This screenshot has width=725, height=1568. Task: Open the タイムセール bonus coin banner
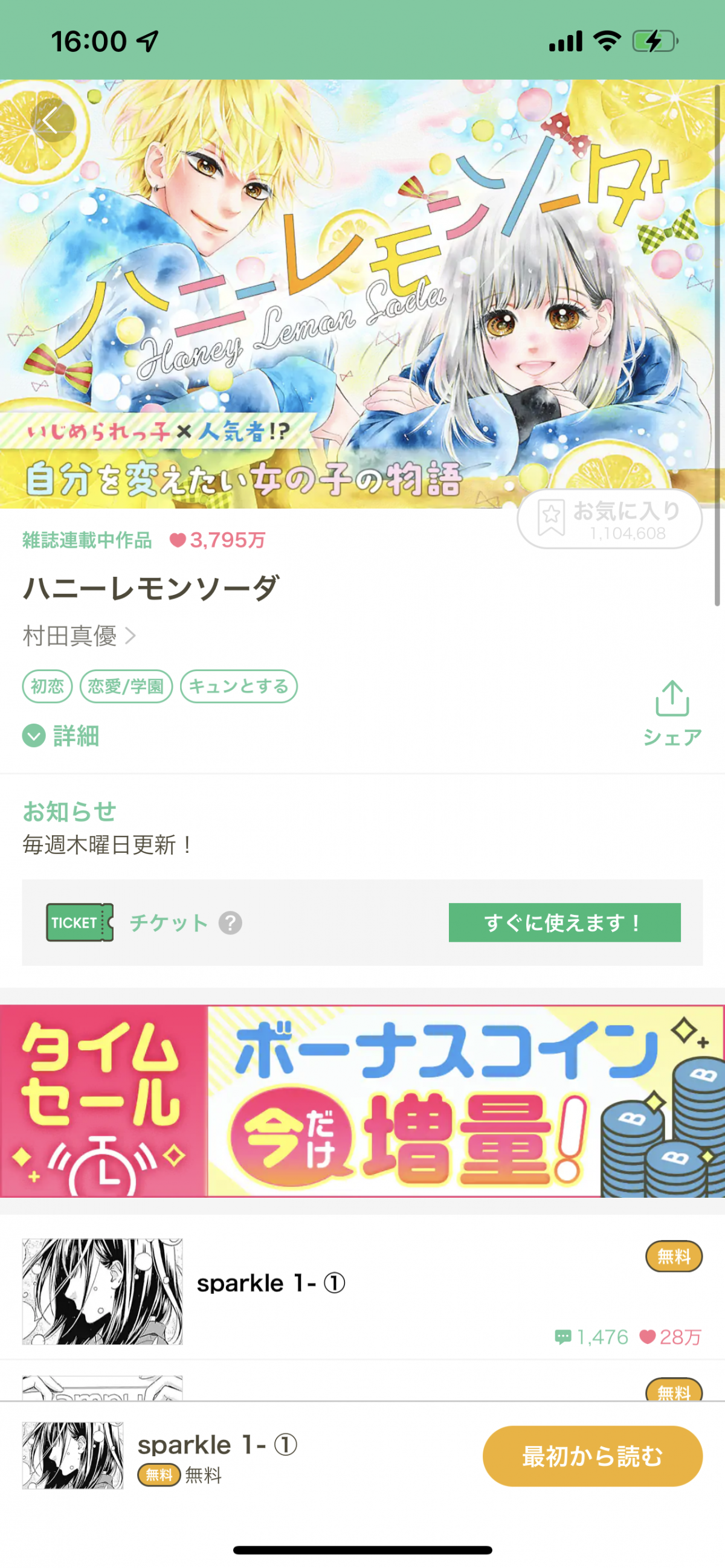pos(362,1102)
